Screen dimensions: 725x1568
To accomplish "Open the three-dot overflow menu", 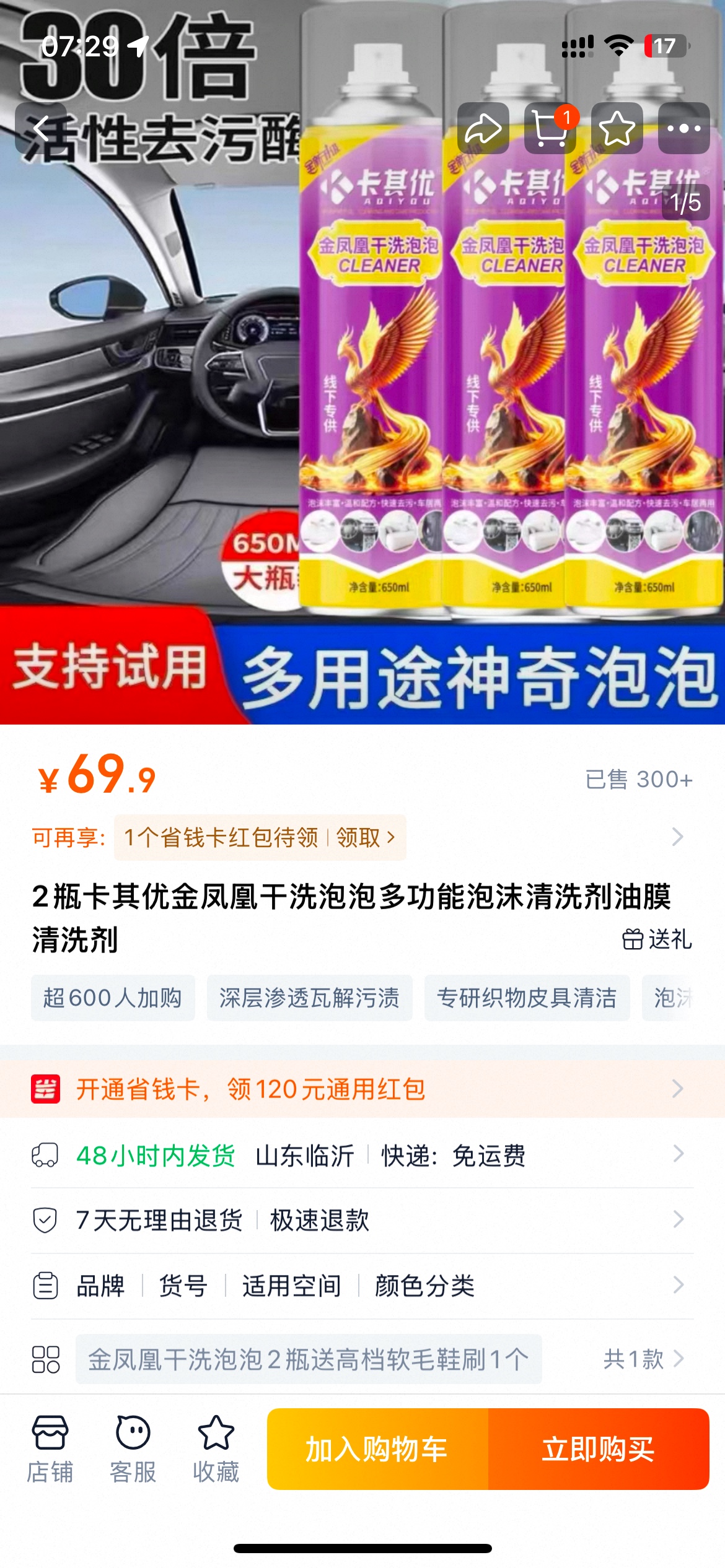I will [683, 129].
